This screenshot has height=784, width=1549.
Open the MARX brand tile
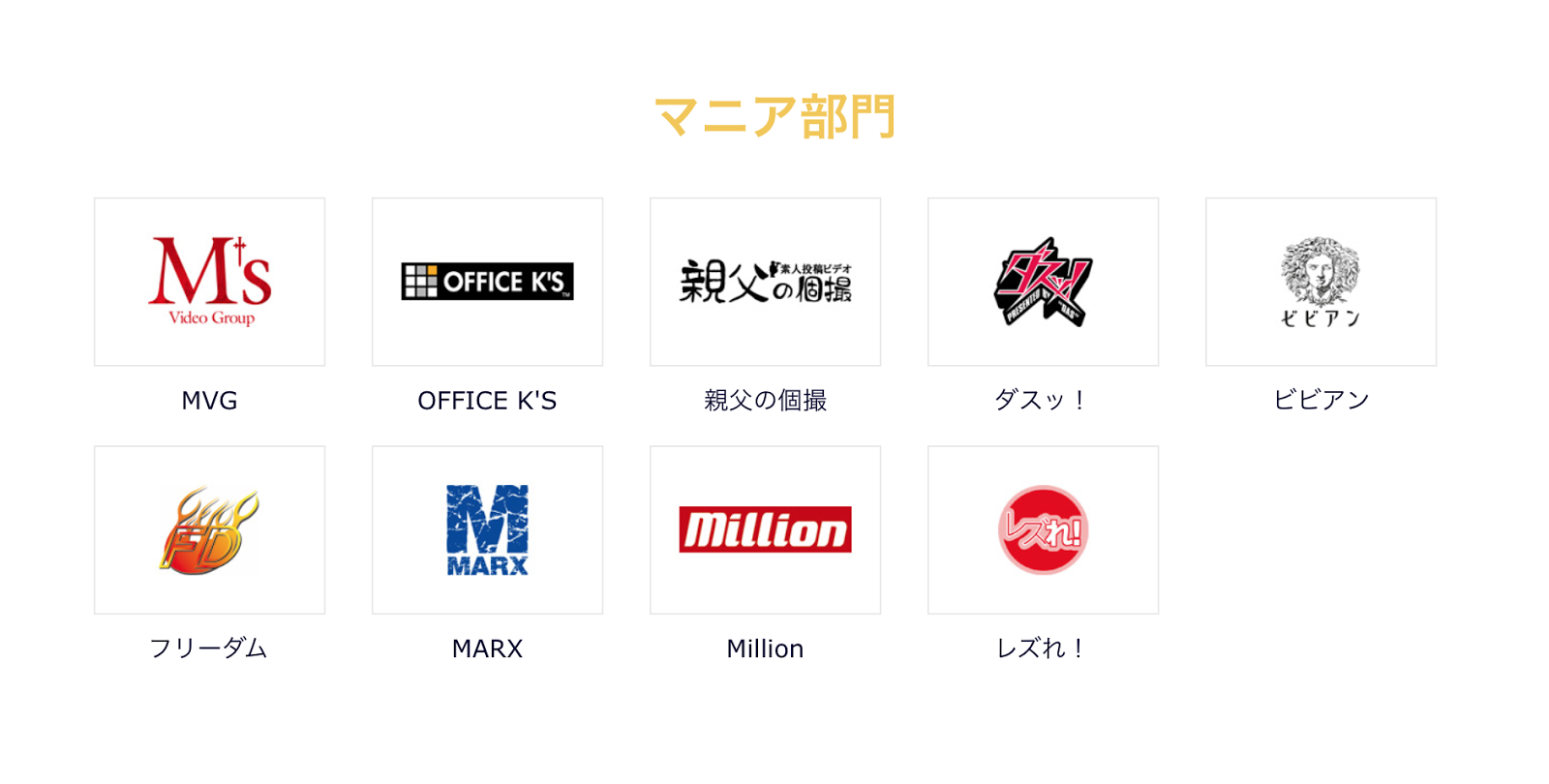pos(487,529)
